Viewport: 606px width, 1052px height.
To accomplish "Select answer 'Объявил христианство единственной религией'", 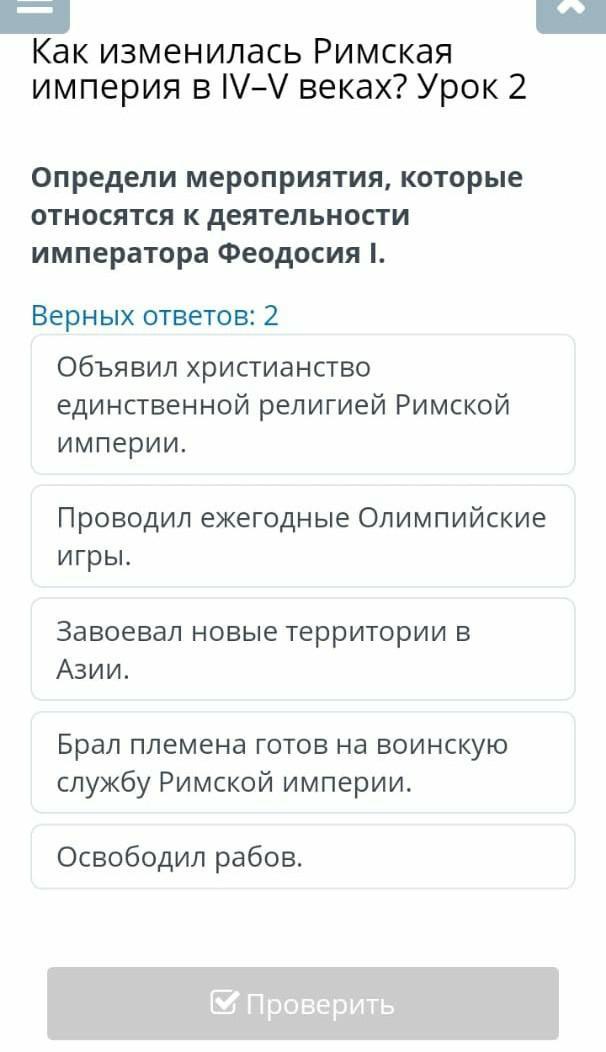I will [x=303, y=404].
